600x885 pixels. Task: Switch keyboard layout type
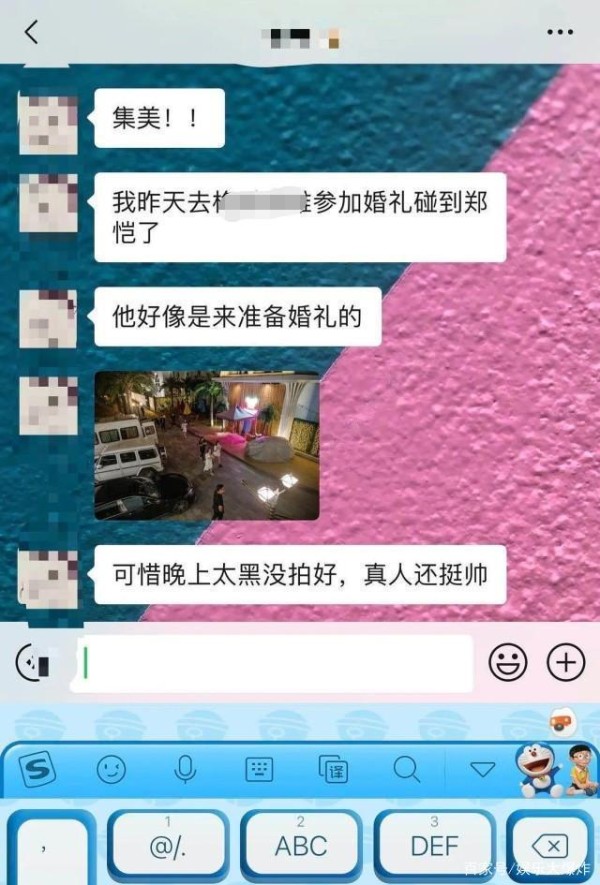click(x=259, y=769)
